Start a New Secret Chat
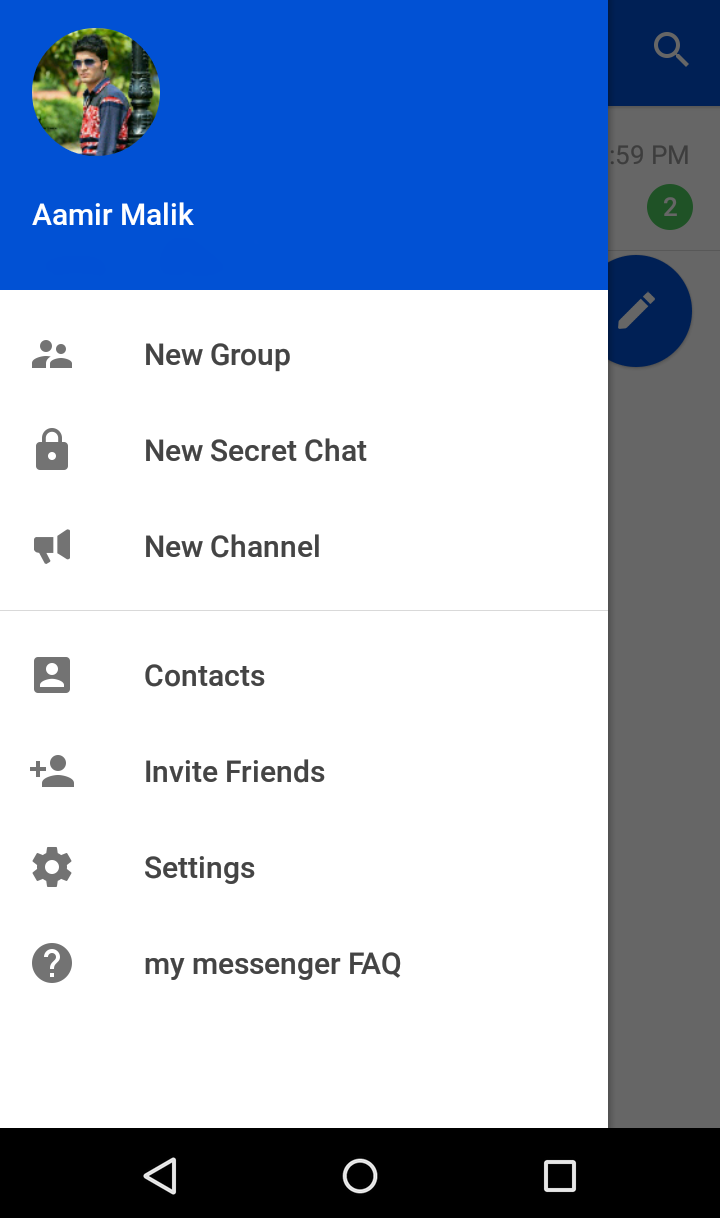This screenshot has width=720, height=1218. (255, 451)
